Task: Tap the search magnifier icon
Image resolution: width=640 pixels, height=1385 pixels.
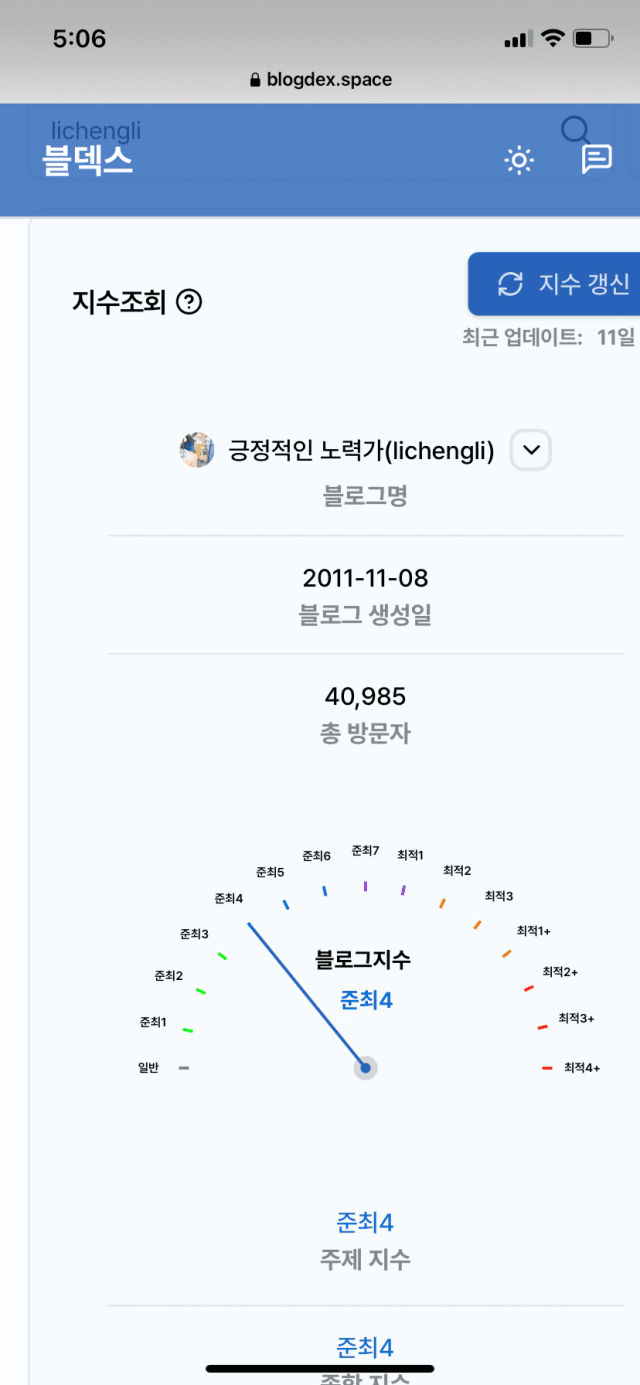Action: tap(575, 131)
